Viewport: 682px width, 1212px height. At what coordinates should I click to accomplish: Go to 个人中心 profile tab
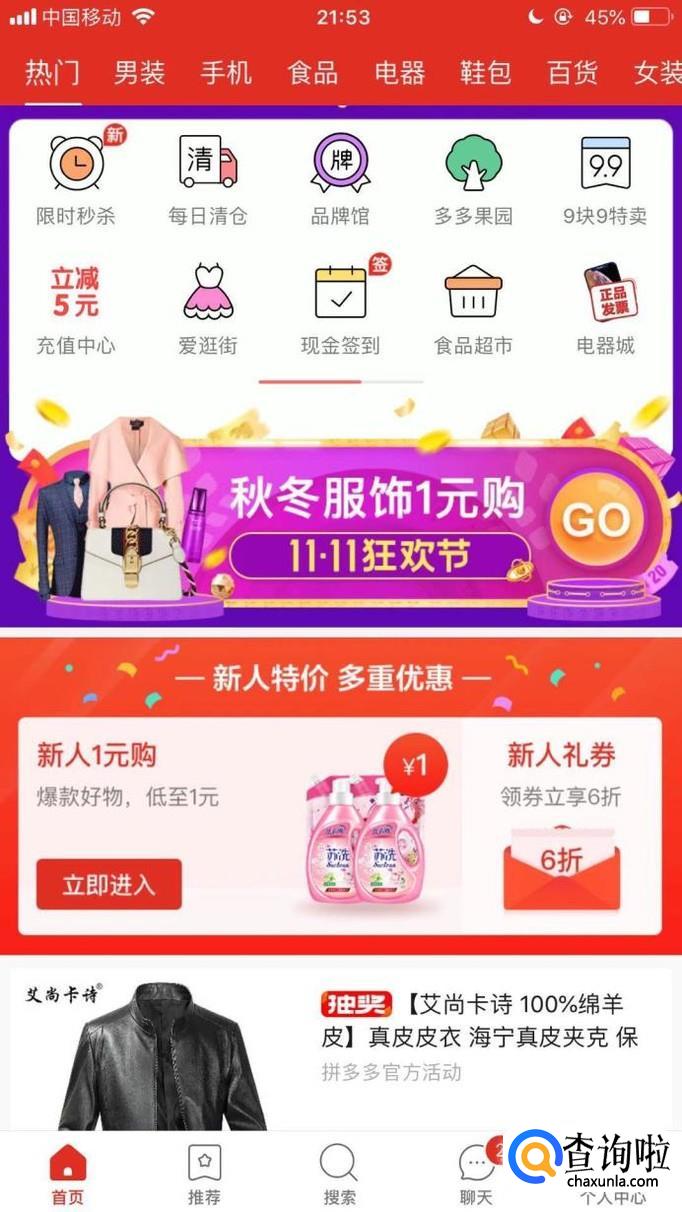point(613,1174)
